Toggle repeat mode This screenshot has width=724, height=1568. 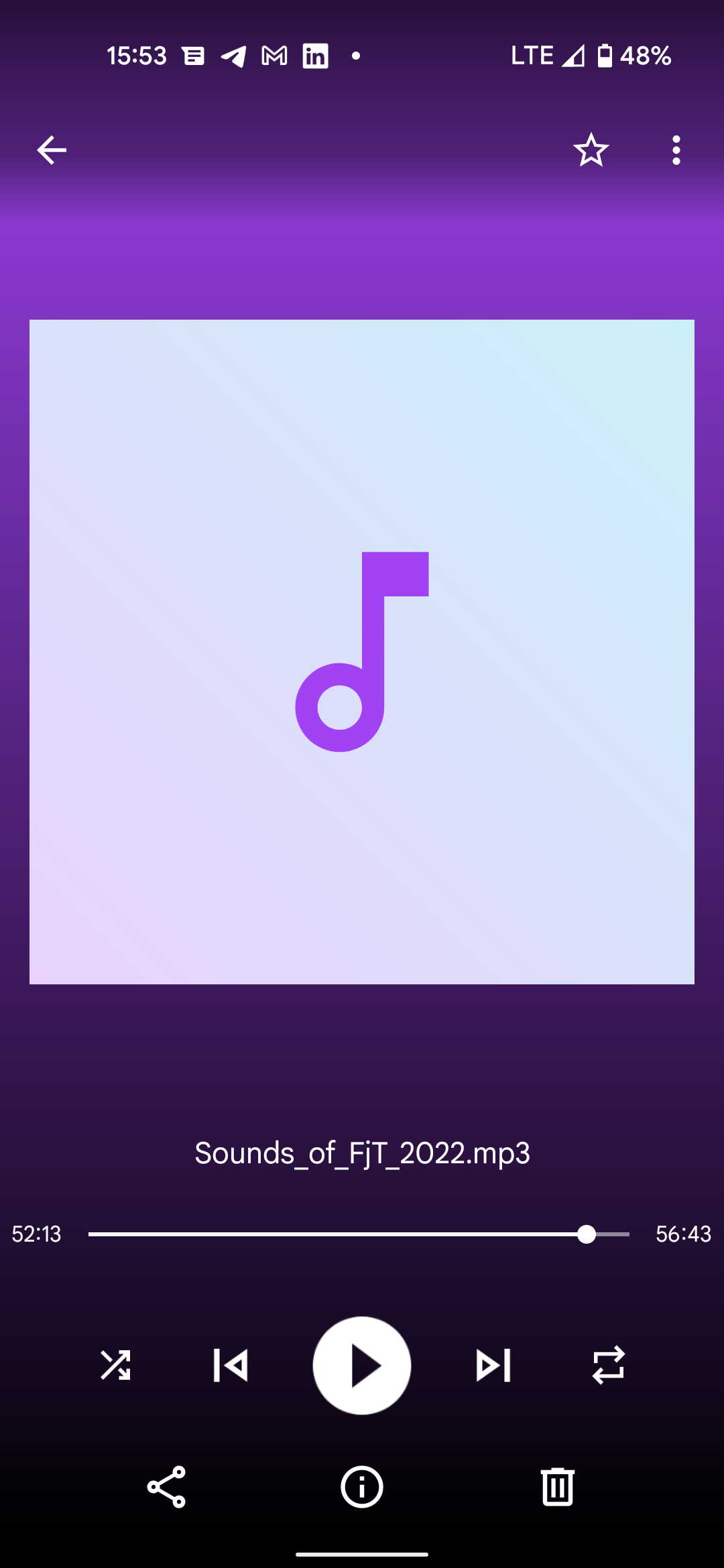click(x=608, y=1366)
